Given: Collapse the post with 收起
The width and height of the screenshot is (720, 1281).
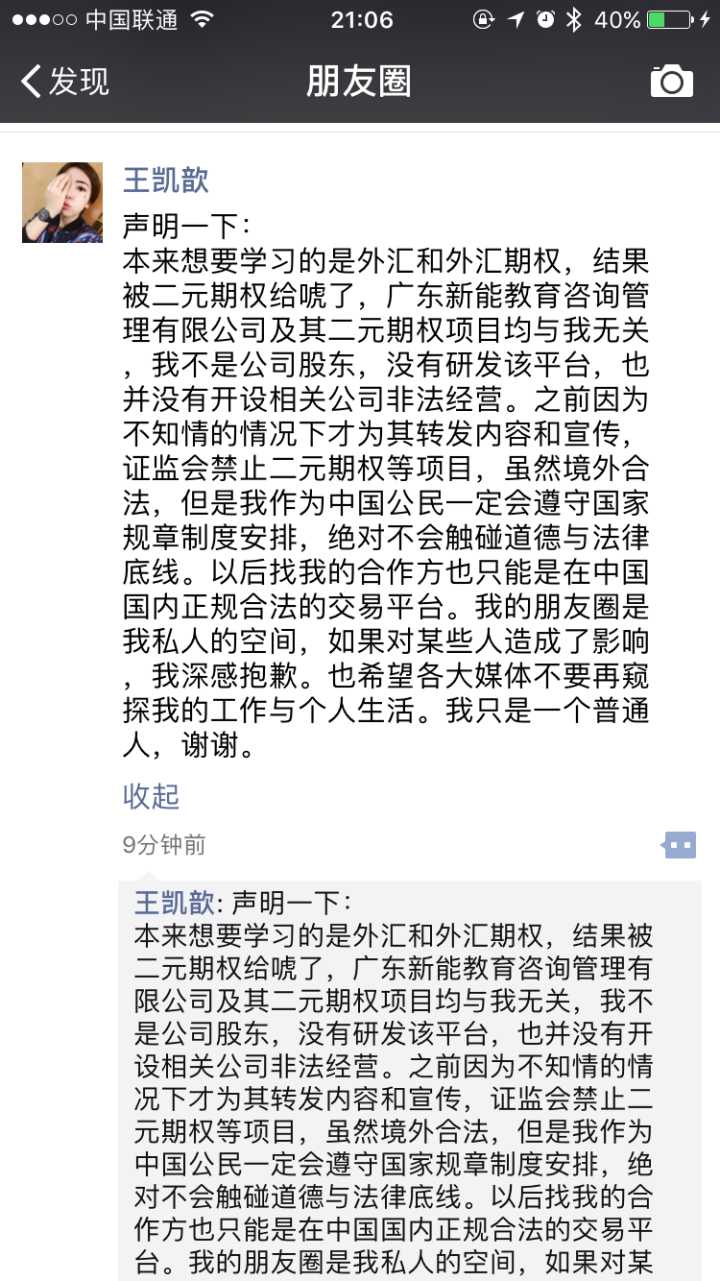Looking at the screenshot, I should tap(151, 796).
